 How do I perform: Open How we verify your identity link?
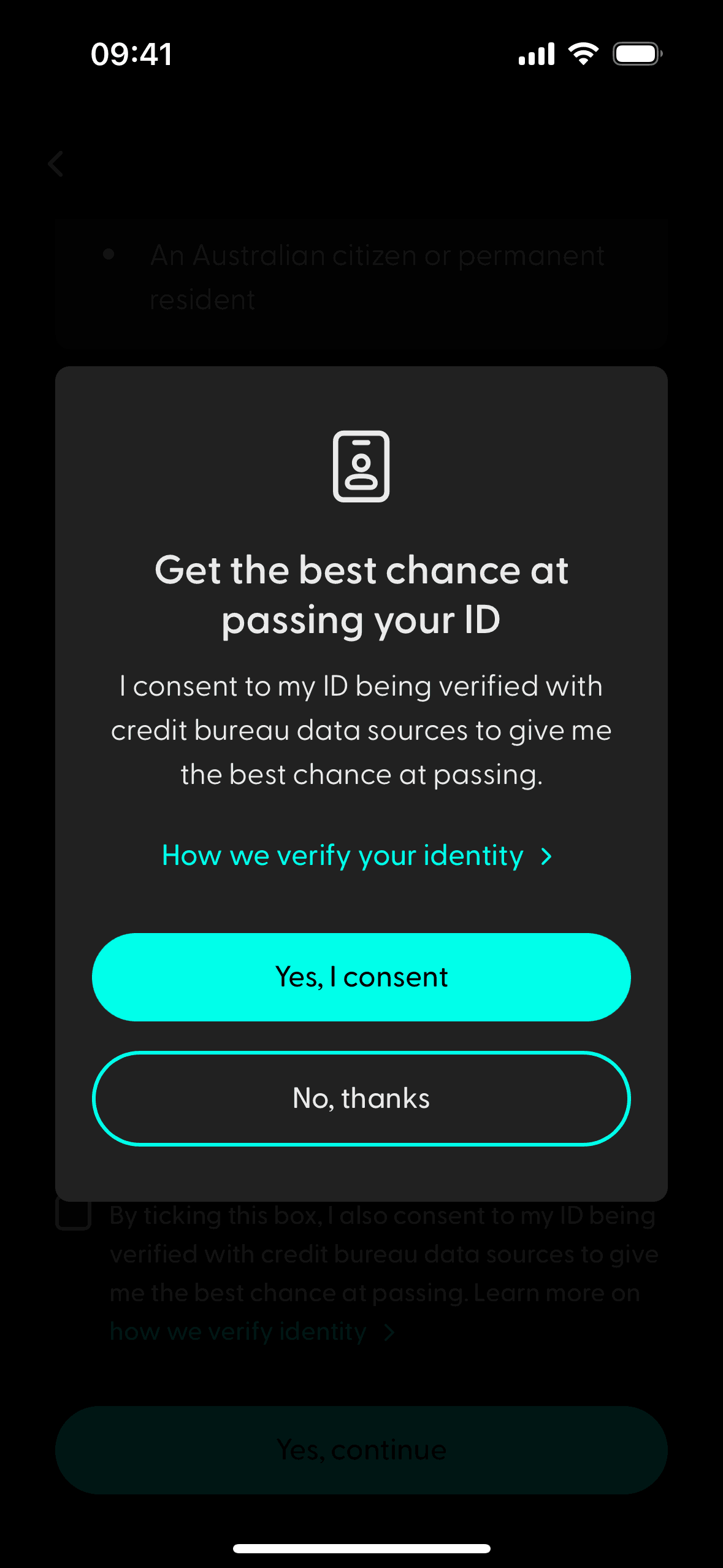(357, 855)
